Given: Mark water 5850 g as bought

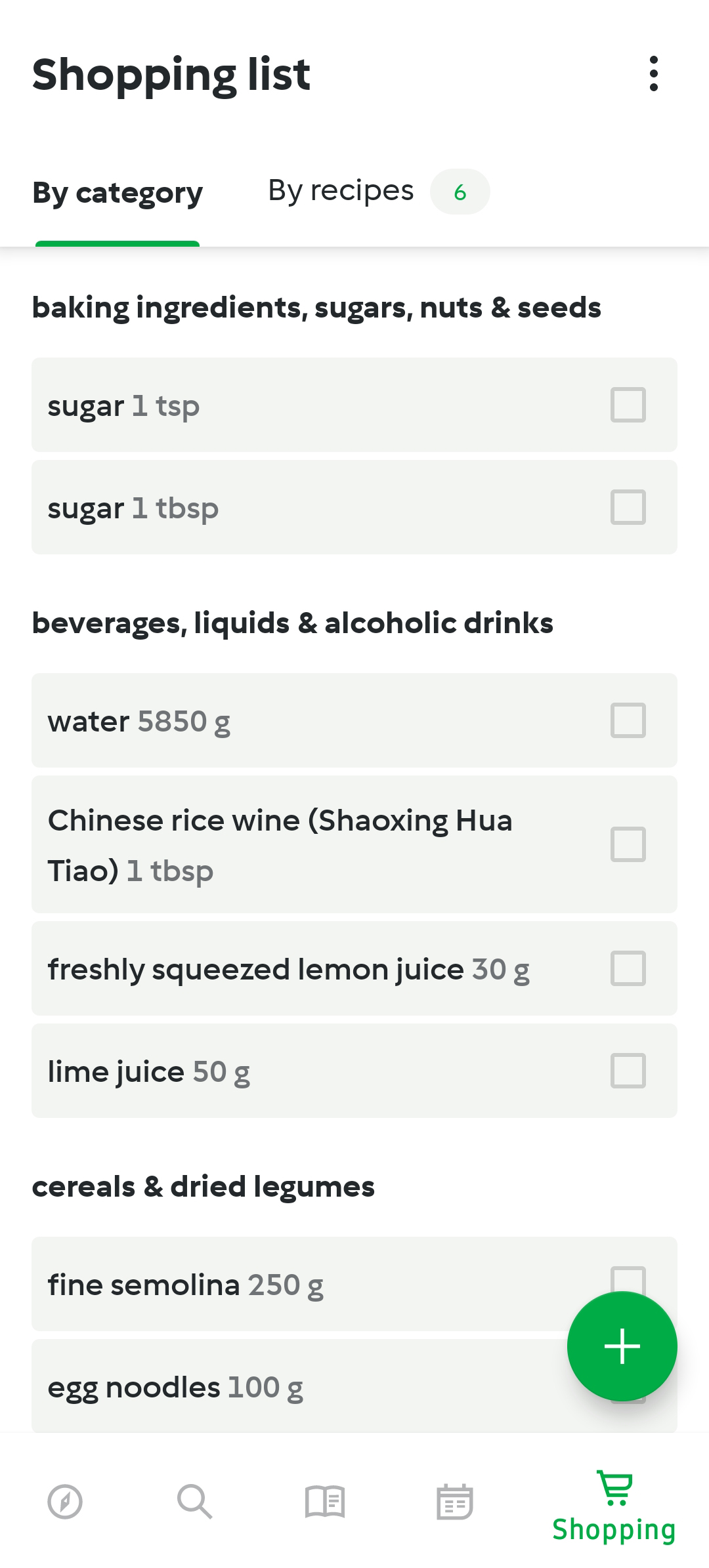Looking at the screenshot, I should [x=628, y=720].
